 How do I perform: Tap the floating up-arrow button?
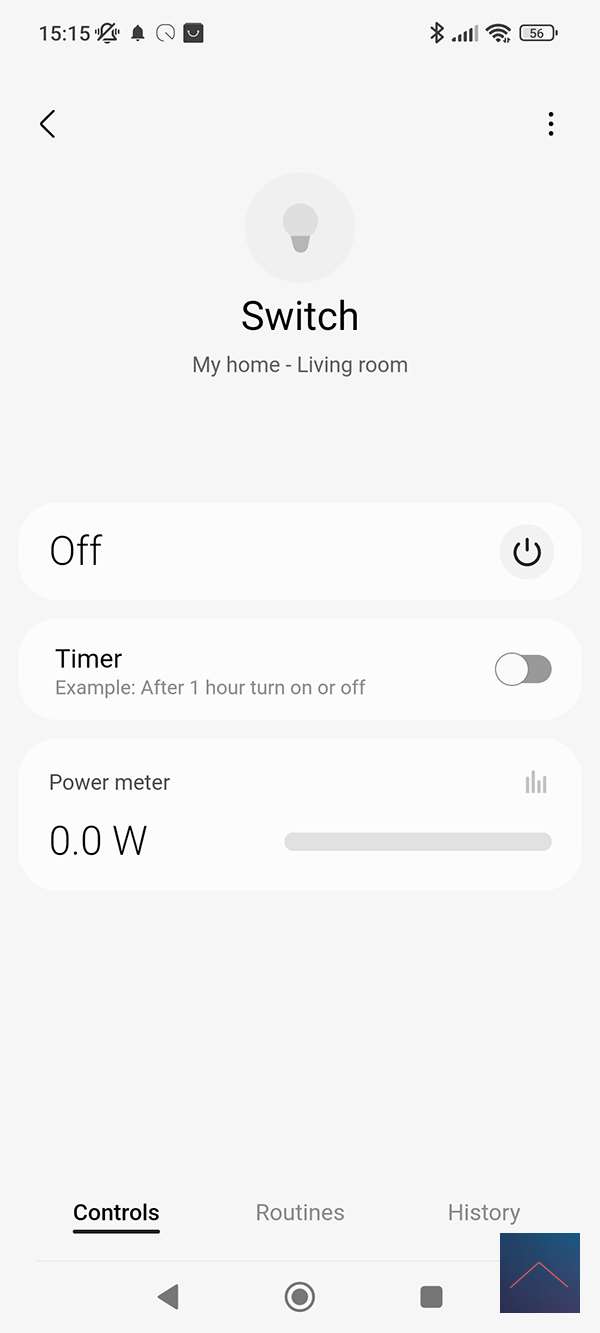[x=539, y=1273]
